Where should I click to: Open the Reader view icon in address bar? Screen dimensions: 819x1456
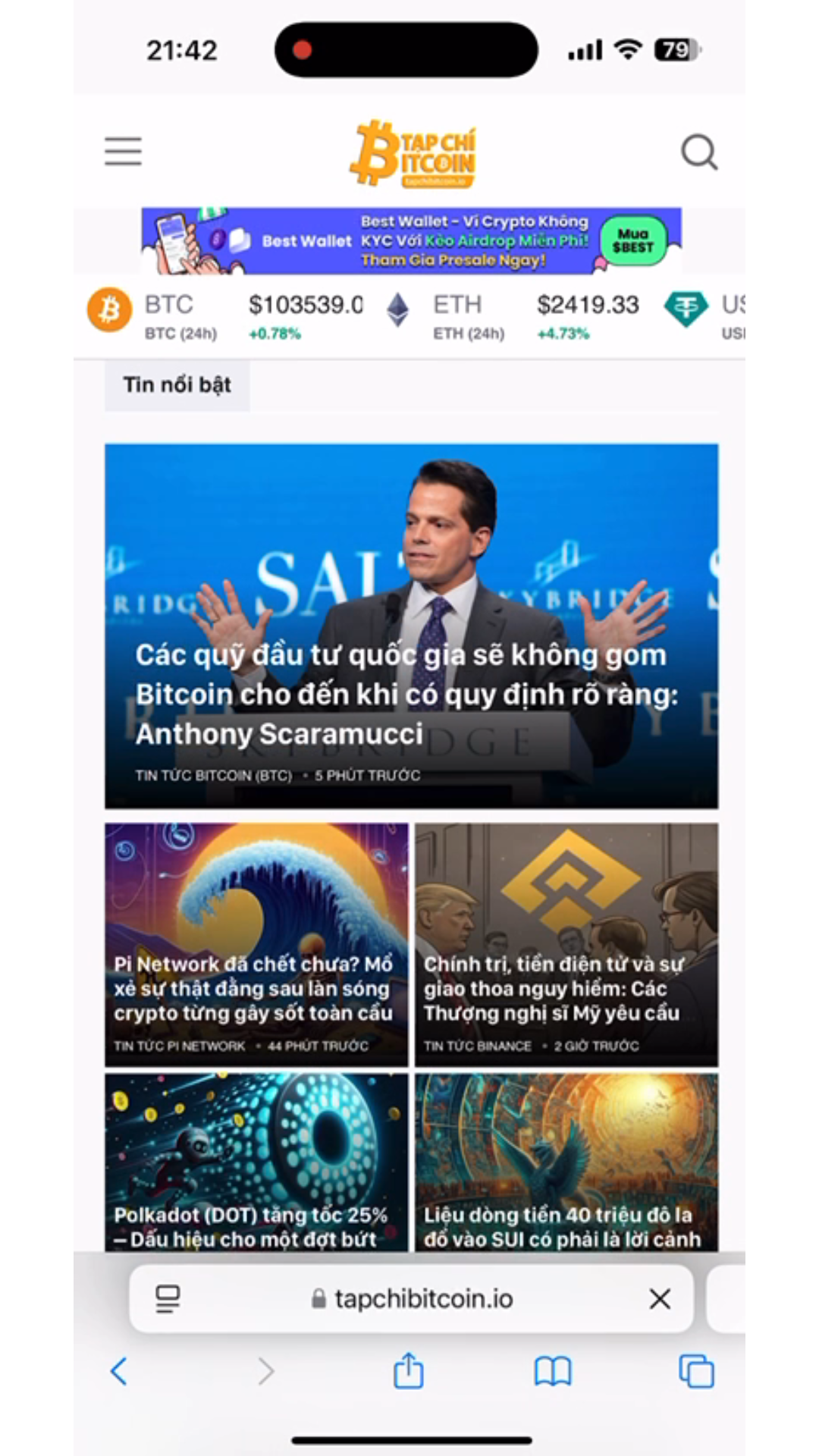tap(167, 1298)
